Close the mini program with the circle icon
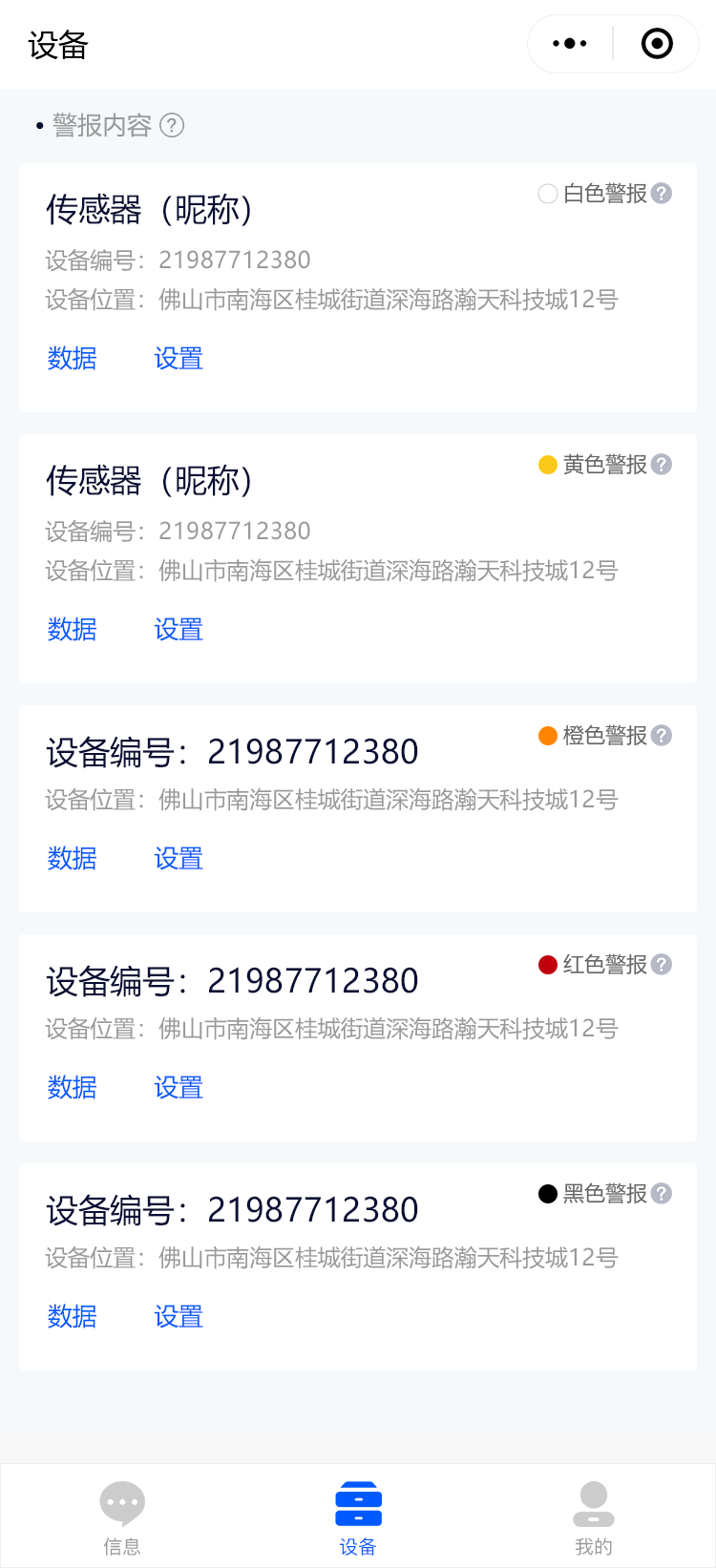The height and width of the screenshot is (1568, 716). (657, 44)
